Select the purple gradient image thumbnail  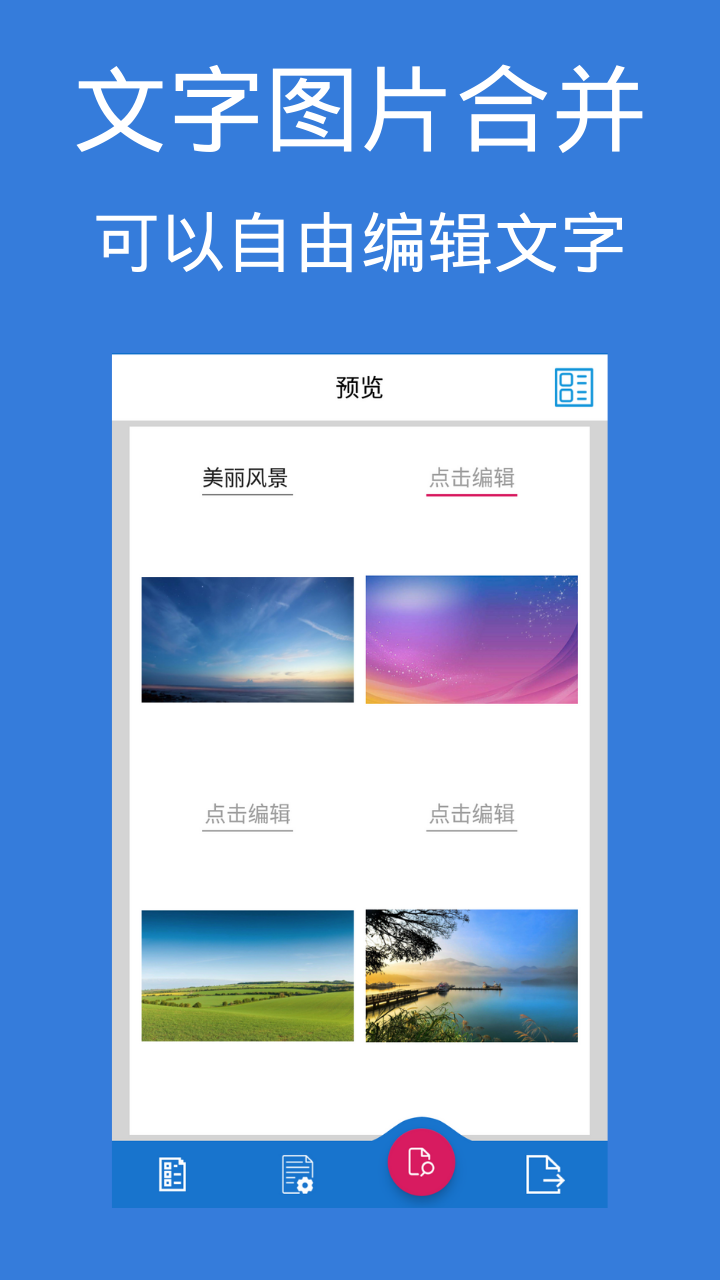(x=471, y=640)
